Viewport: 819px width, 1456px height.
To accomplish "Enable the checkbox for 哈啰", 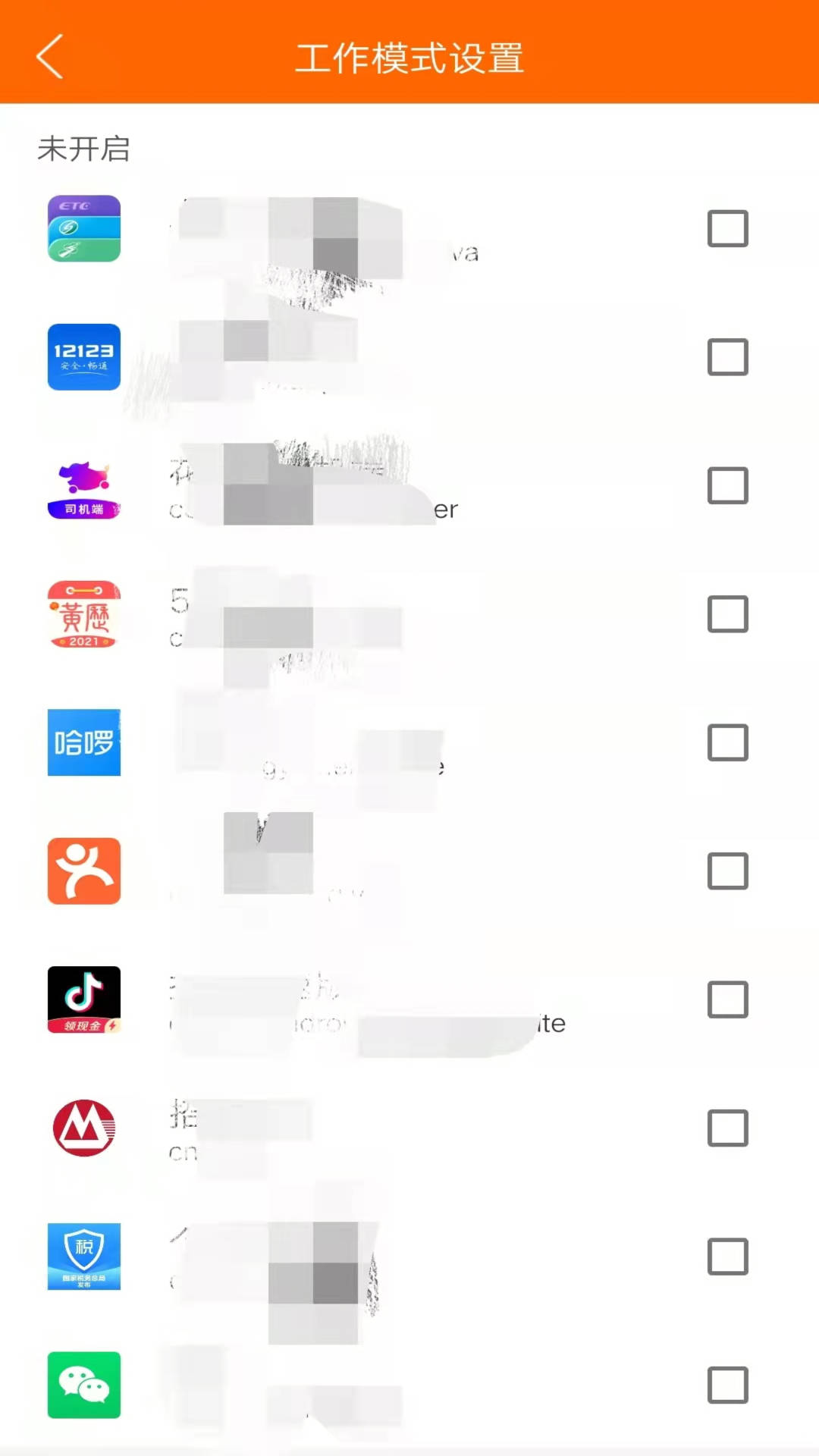I will 727,743.
